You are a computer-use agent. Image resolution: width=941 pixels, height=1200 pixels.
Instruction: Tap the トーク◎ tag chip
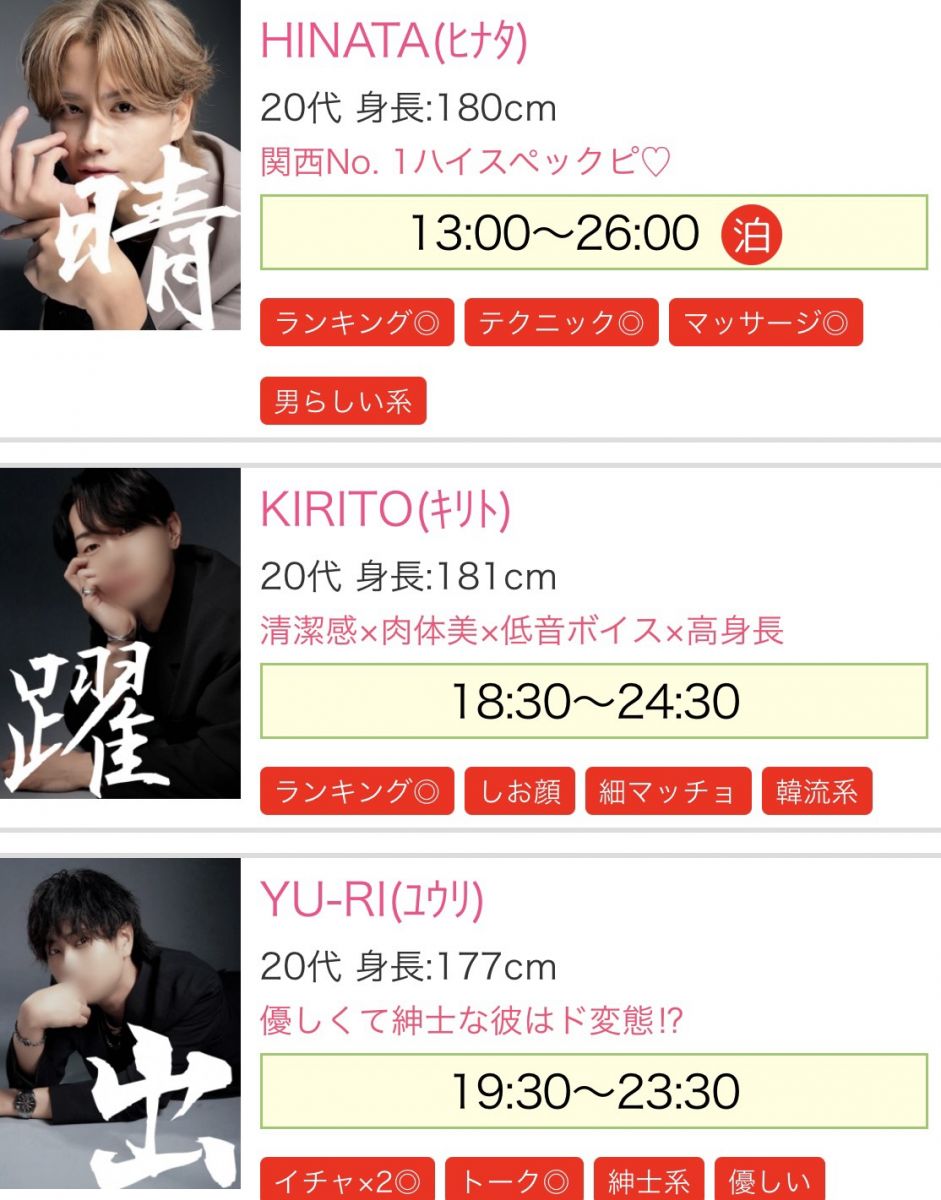click(514, 1182)
